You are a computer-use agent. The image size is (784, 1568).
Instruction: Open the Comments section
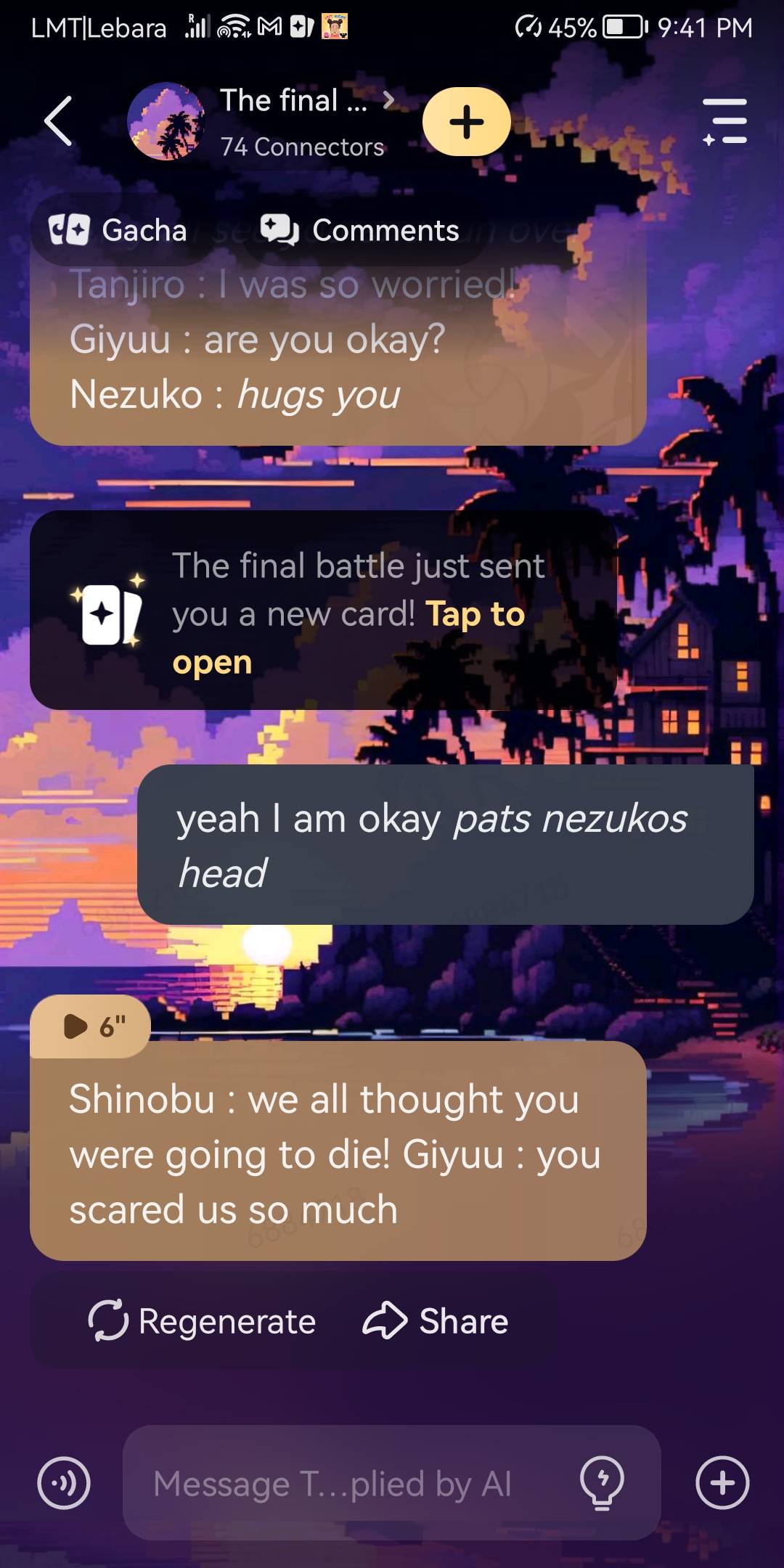(x=360, y=230)
